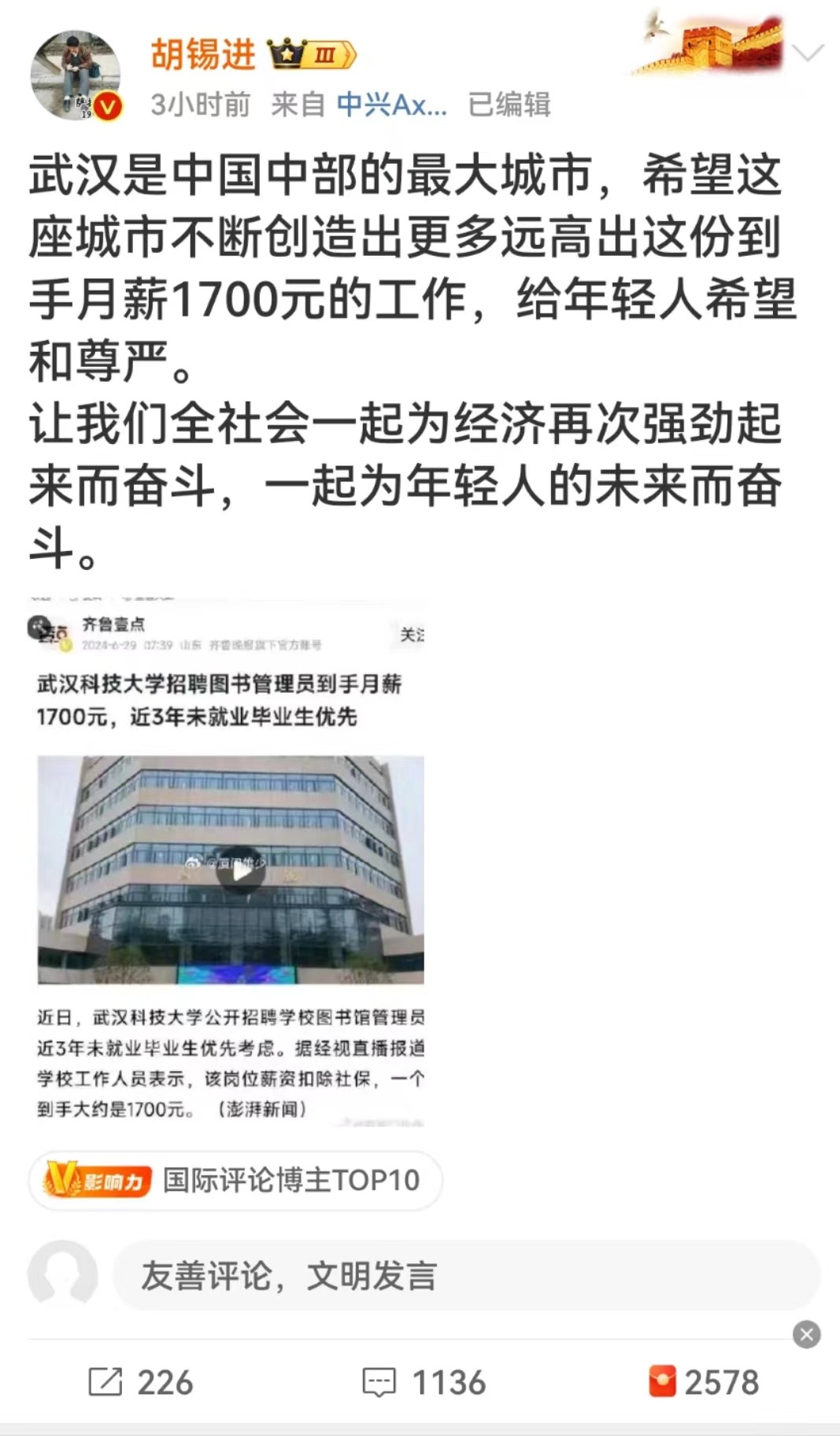Screen dimensions: 840x1436
Task: Open the username 胡锡进
Action: pos(203,55)
